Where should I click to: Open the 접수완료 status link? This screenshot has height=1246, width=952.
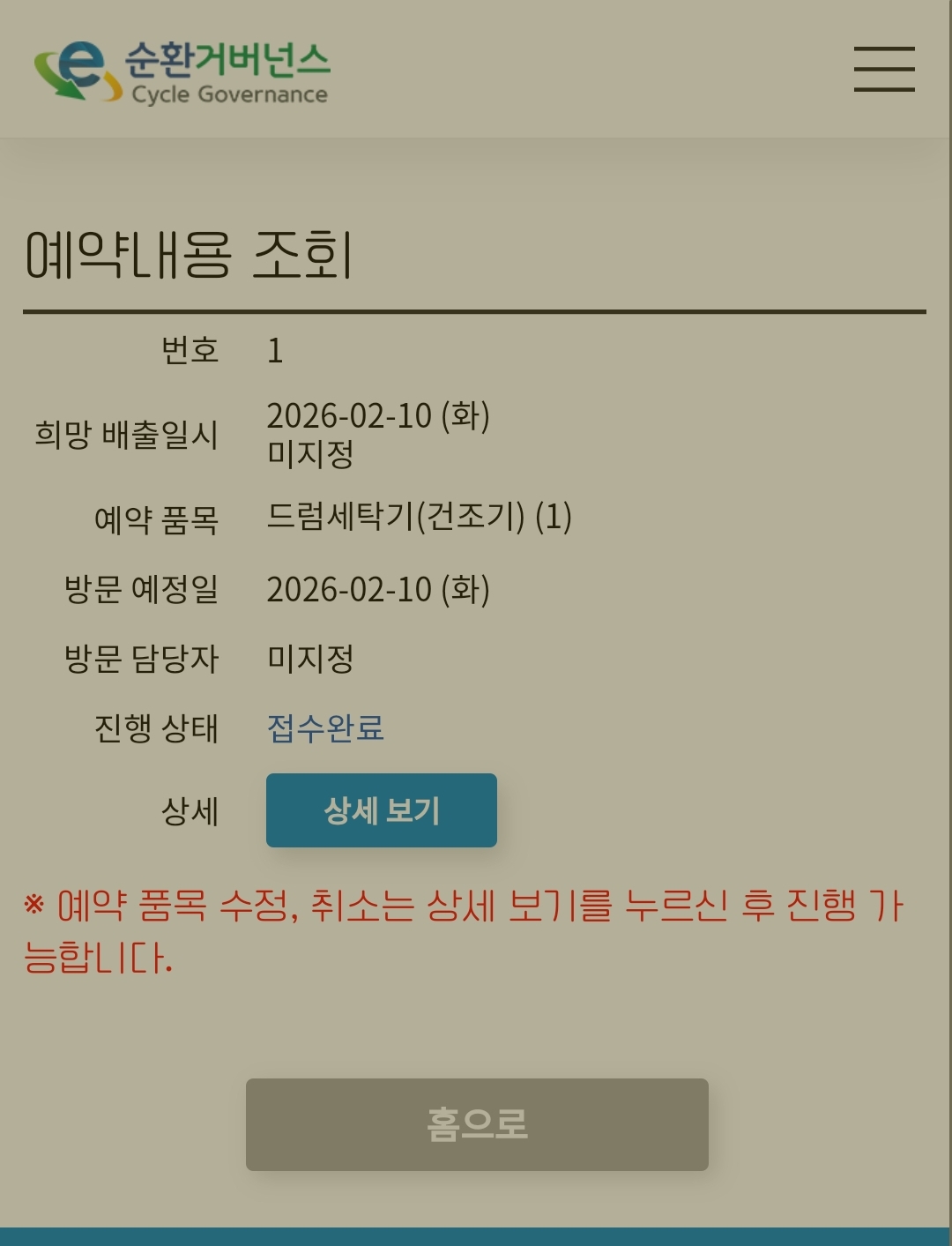tap(325, 728)
